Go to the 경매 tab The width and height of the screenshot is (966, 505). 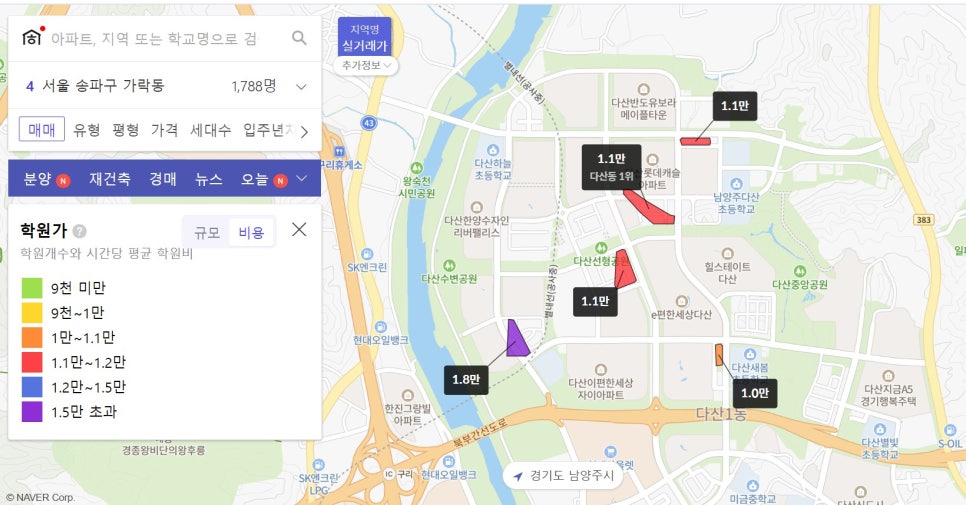pos(162,179)
